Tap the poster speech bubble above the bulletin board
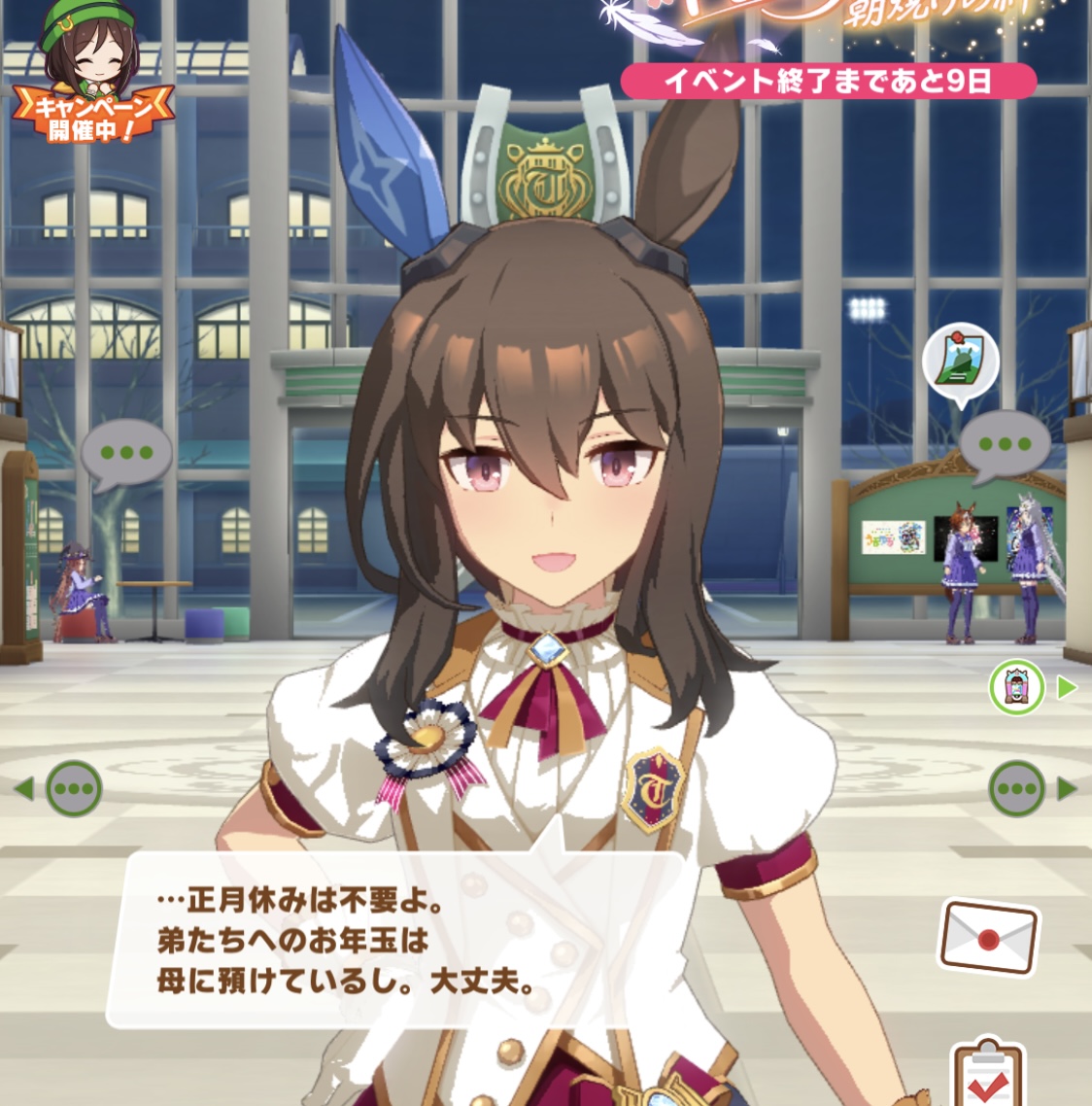Viewport: 1092px width, 1106px height. (x=960, y=361)
